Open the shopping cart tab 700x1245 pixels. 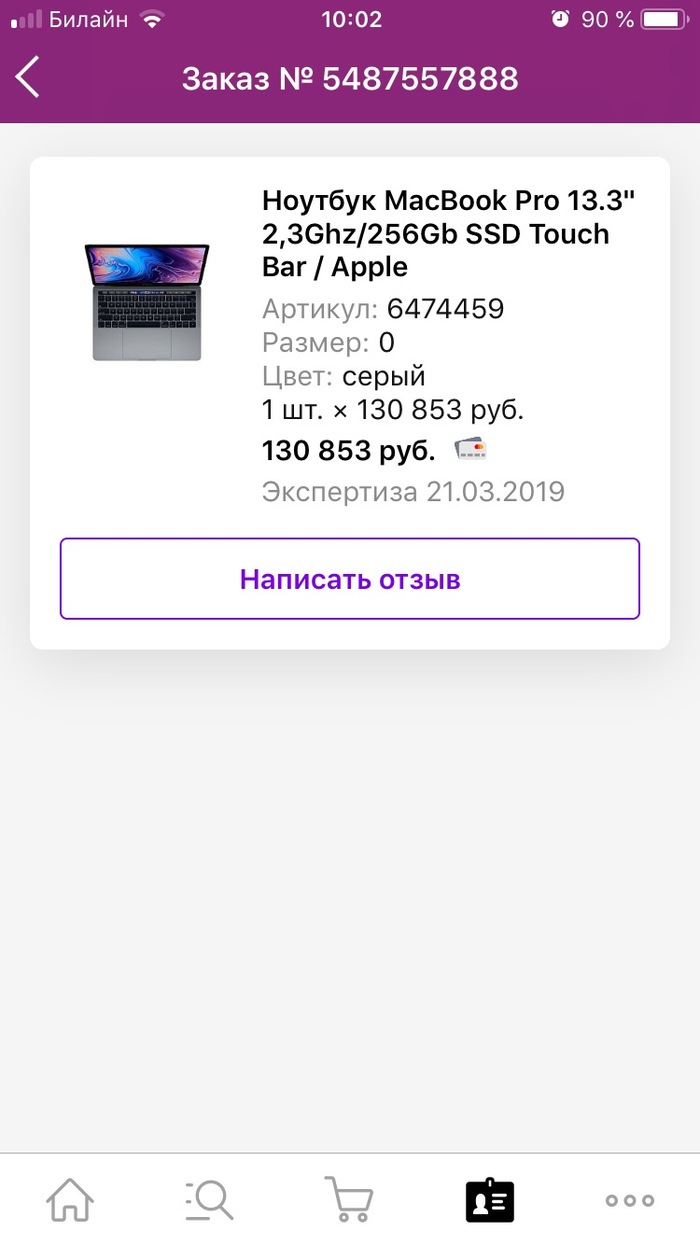coord(348,1200)
